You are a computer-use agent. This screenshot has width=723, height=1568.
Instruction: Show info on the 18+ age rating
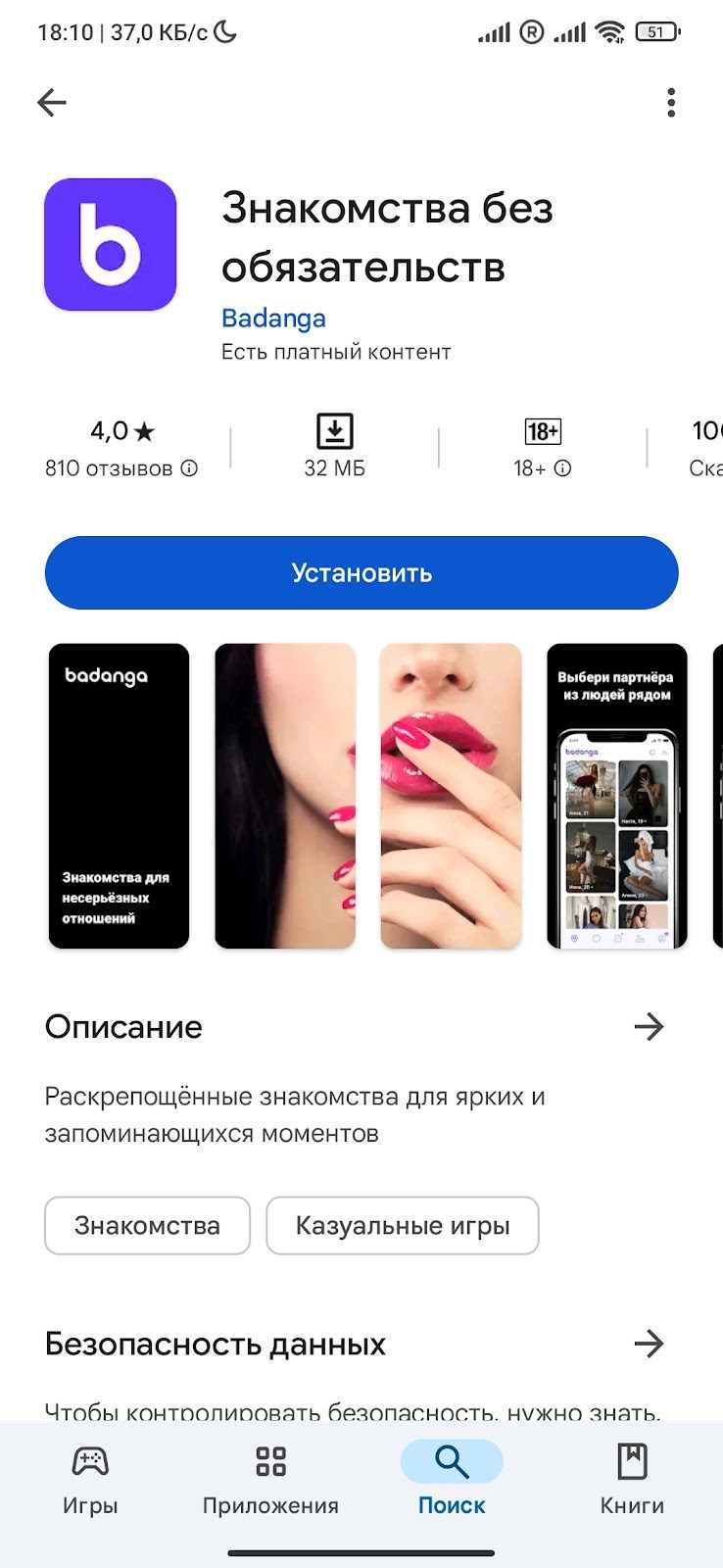pos(563,468)
